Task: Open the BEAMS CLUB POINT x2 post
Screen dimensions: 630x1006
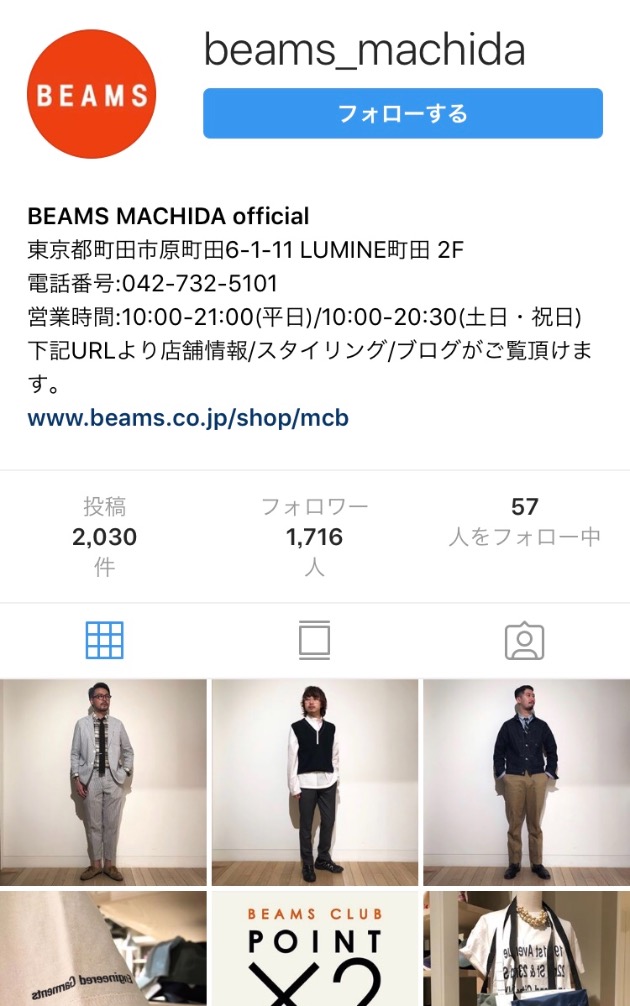Action: click(x=314, y=950)
